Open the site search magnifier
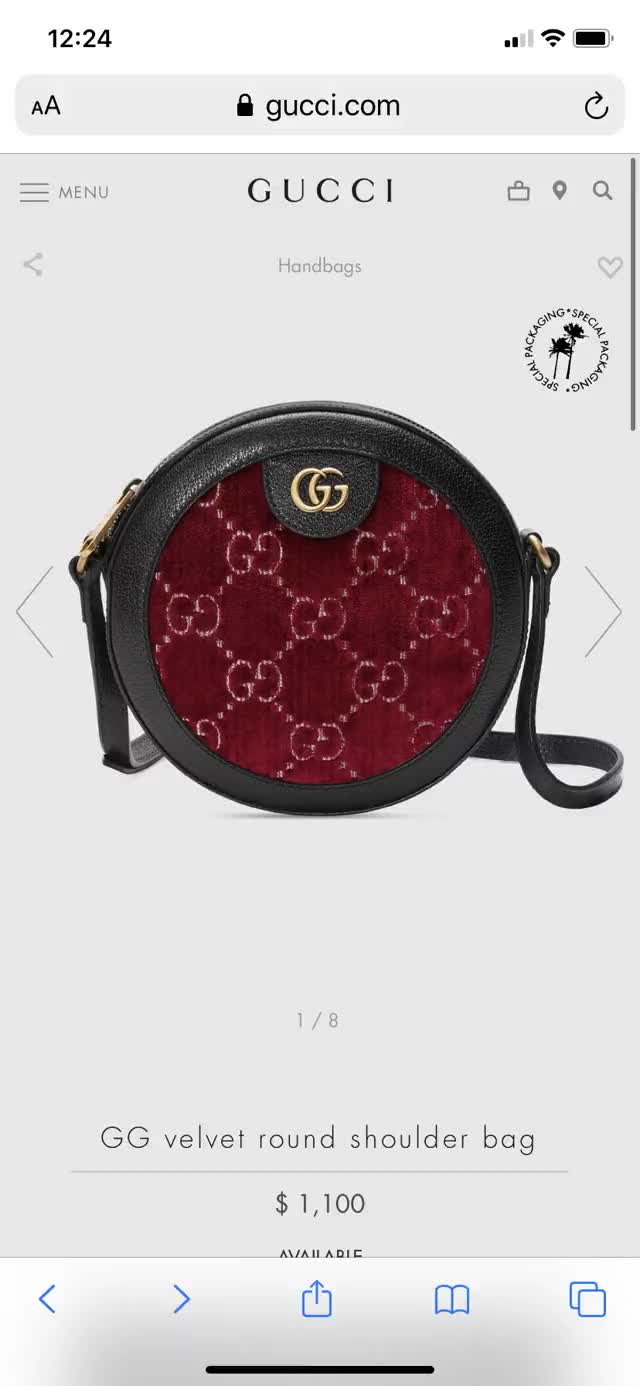640x1386 pixels. pyautogui.click(x=602, y=191)
